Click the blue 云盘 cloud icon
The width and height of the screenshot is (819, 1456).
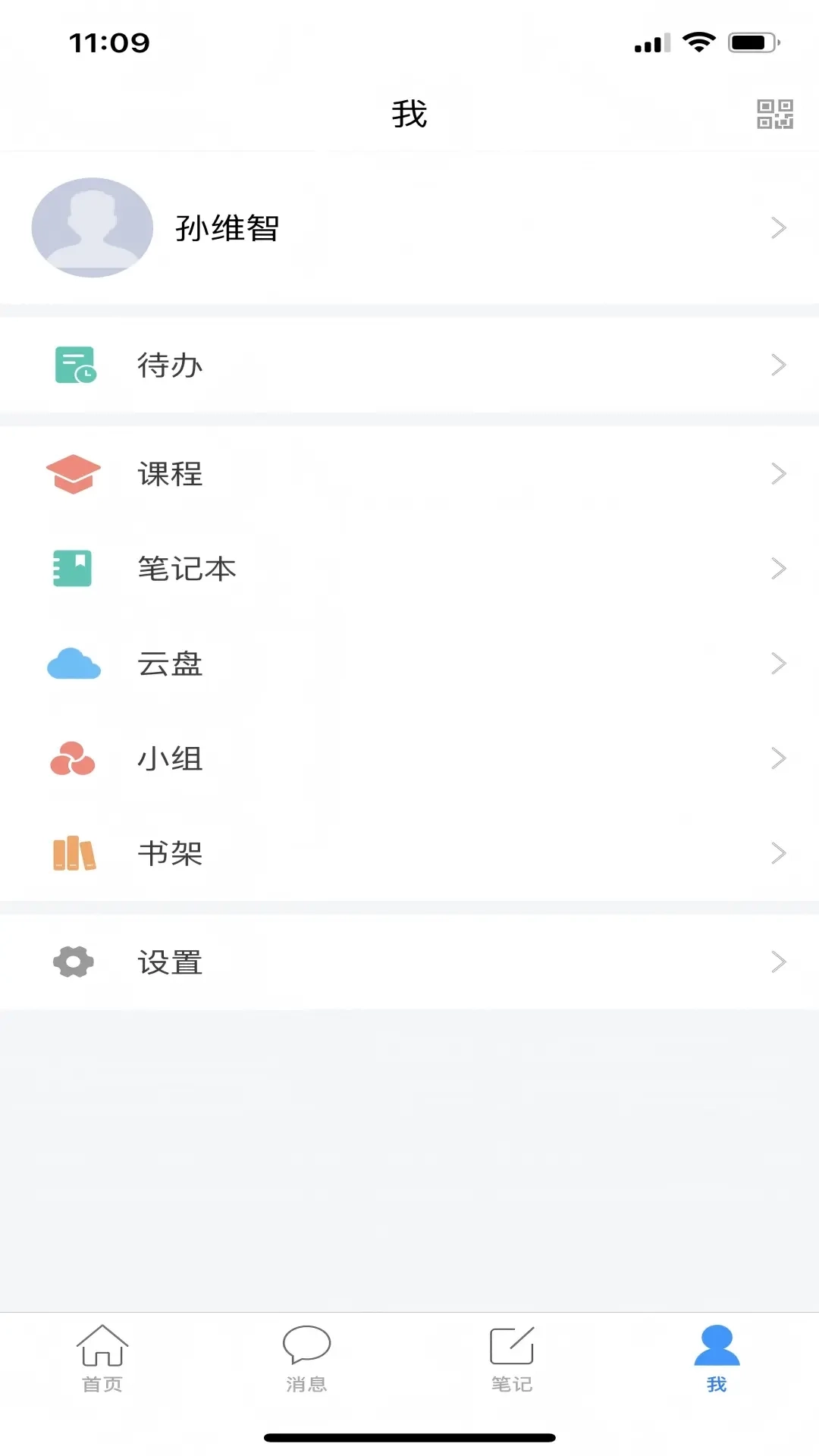(x=73, y=664)
